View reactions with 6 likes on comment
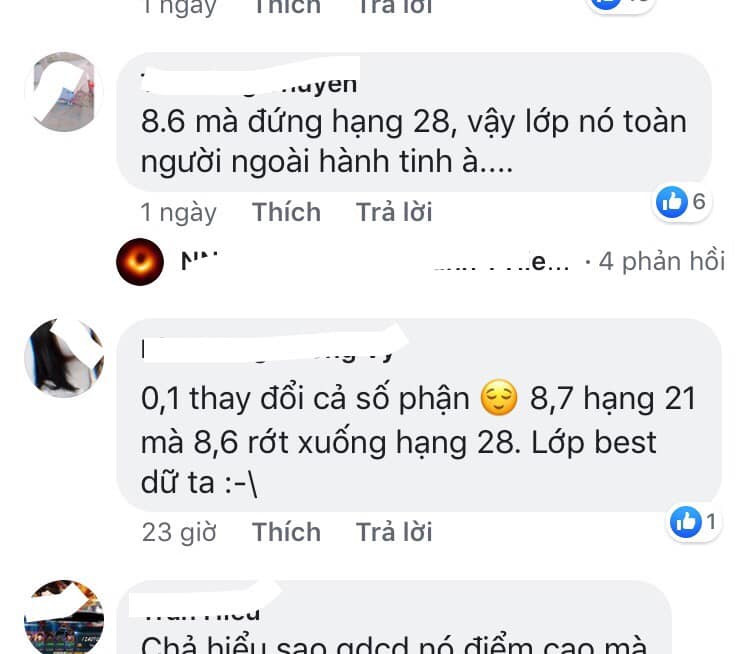This screenshot has height=654, width=750. 681,202
